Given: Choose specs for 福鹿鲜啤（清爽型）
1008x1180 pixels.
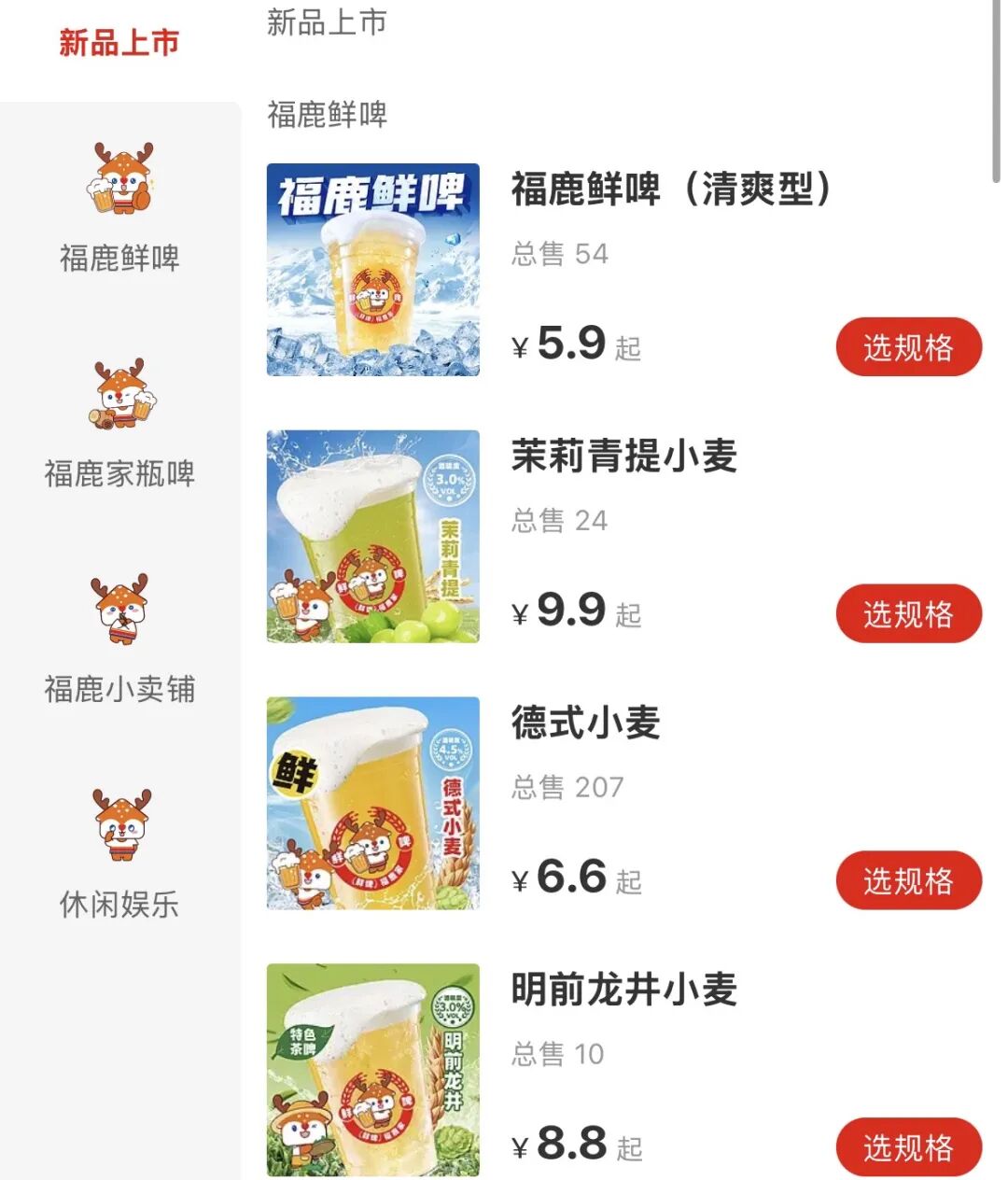Looking at the screenshot, I should 908,347.
